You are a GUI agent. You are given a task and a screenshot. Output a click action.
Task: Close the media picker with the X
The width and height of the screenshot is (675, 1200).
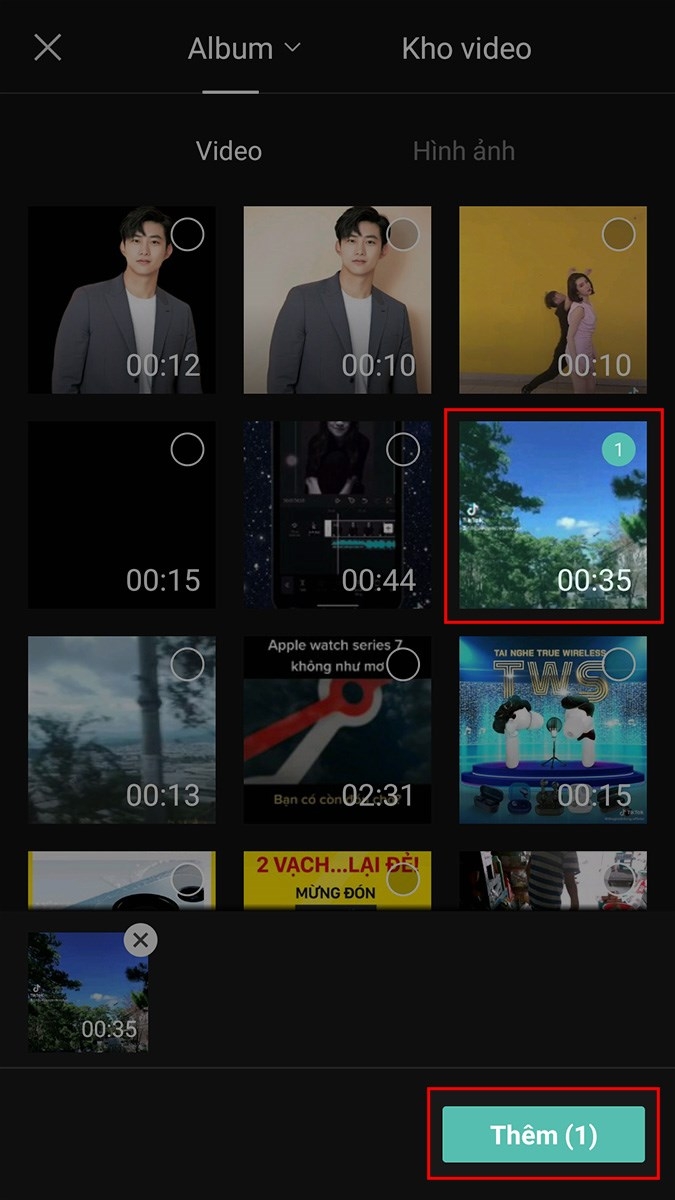(x=47, y=48)
